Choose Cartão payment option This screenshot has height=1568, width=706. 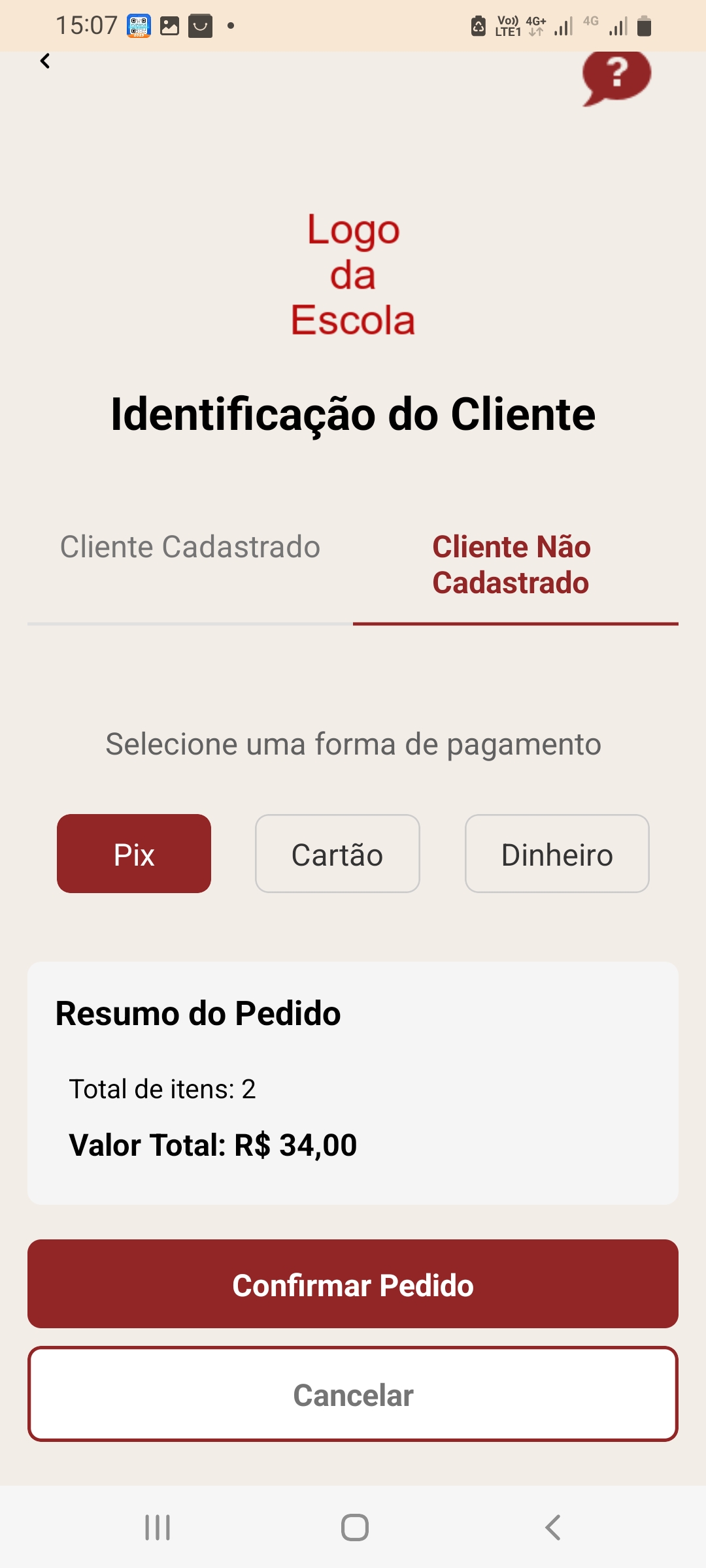pyautogui.click(x=337, y=853)
